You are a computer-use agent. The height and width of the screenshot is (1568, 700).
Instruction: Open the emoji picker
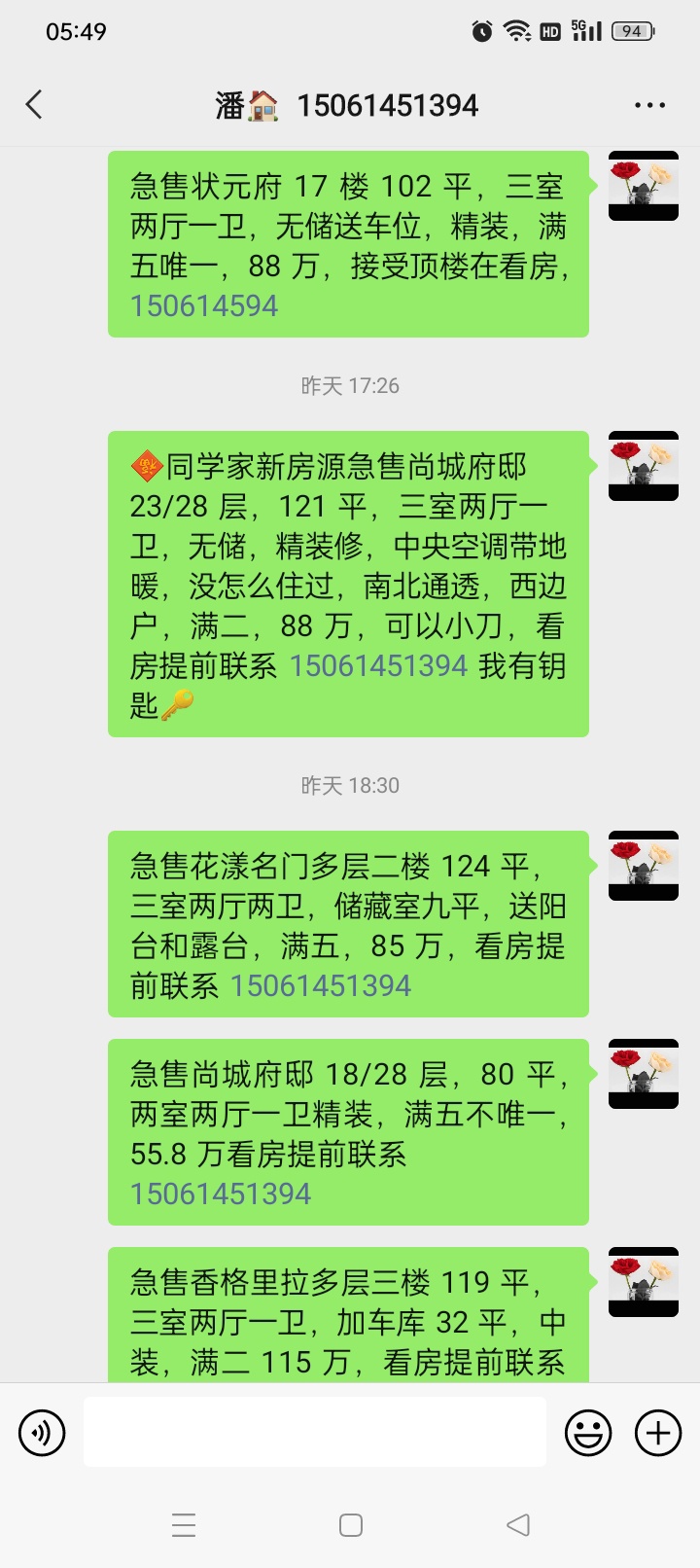pyautogui.click(x=588, y=1433)
